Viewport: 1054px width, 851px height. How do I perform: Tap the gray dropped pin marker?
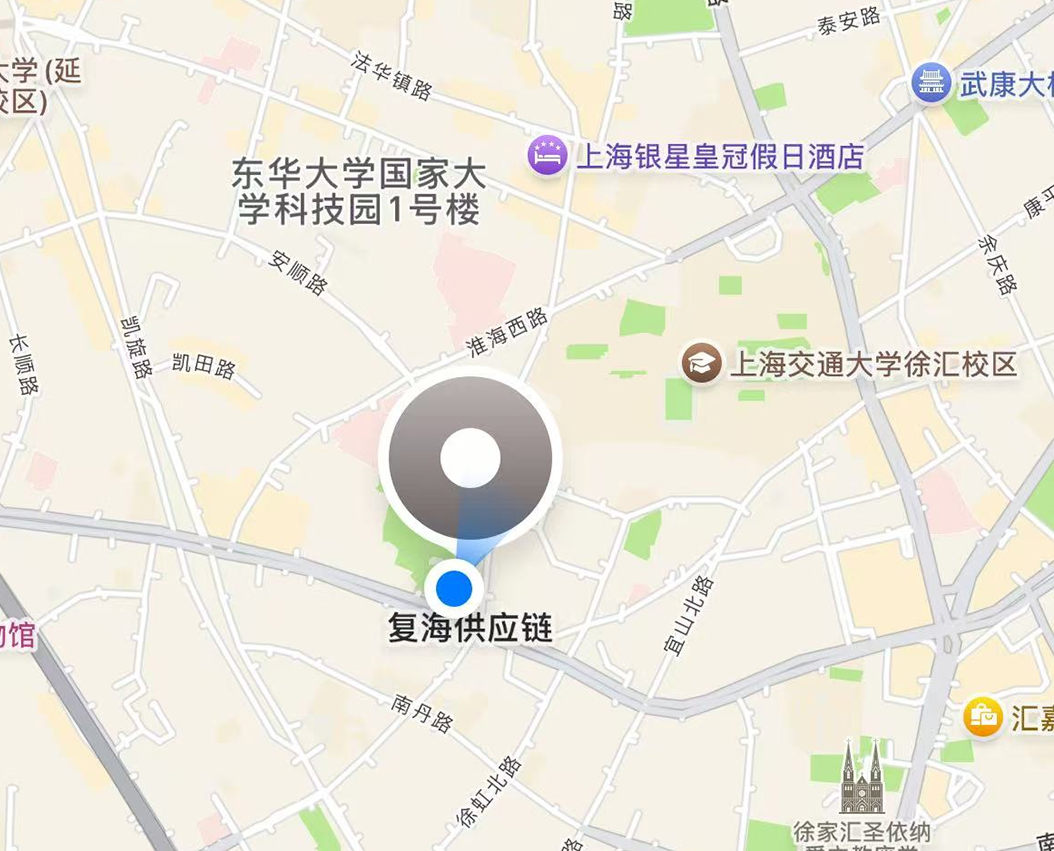[470, 460]
